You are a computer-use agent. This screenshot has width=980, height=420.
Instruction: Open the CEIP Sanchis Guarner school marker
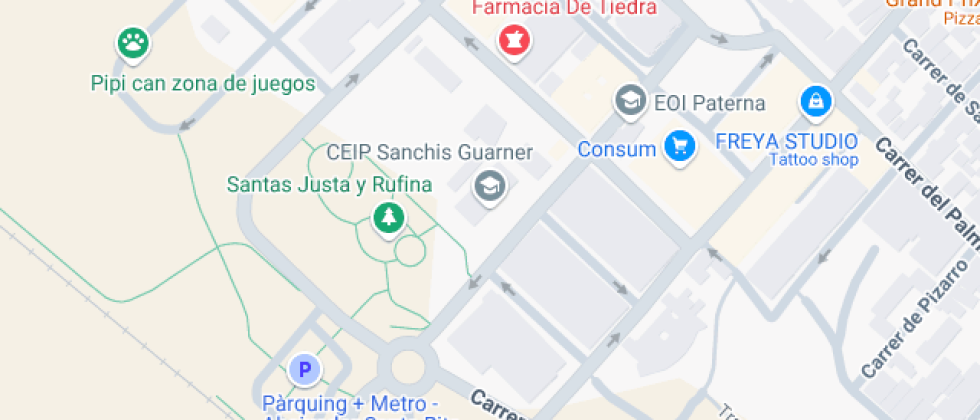488,185
